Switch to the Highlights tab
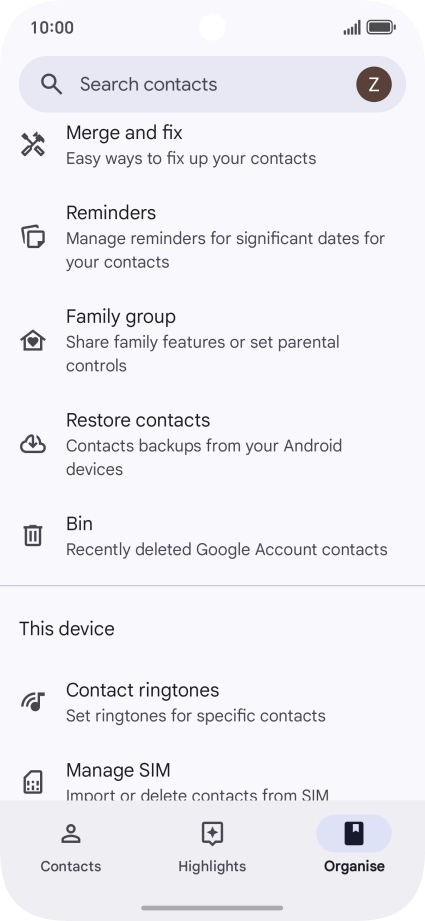The width and height of the screenshot is (425, 921). coord(212,846)
